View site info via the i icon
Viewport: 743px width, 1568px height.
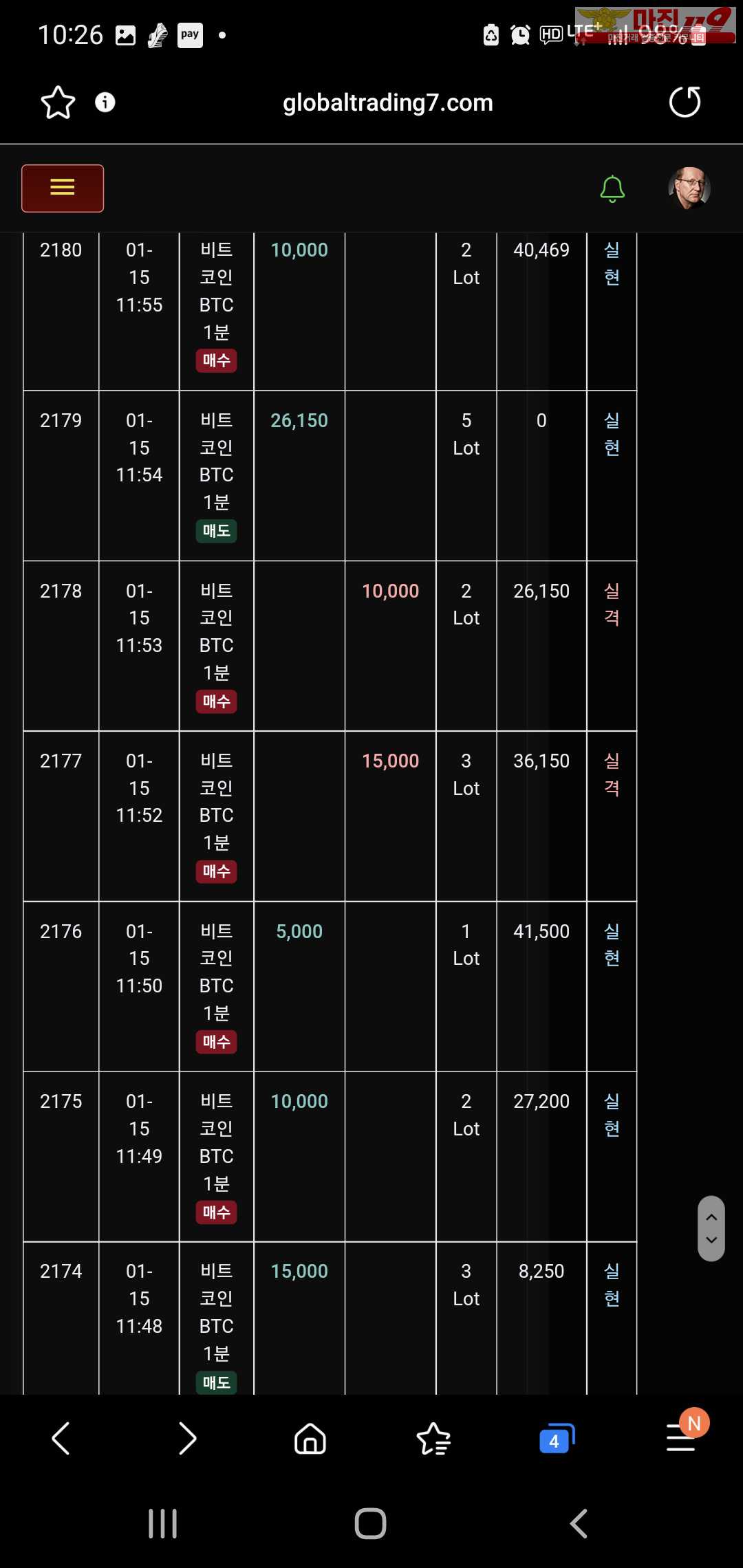pyautogui.click(x=105, y=102)
